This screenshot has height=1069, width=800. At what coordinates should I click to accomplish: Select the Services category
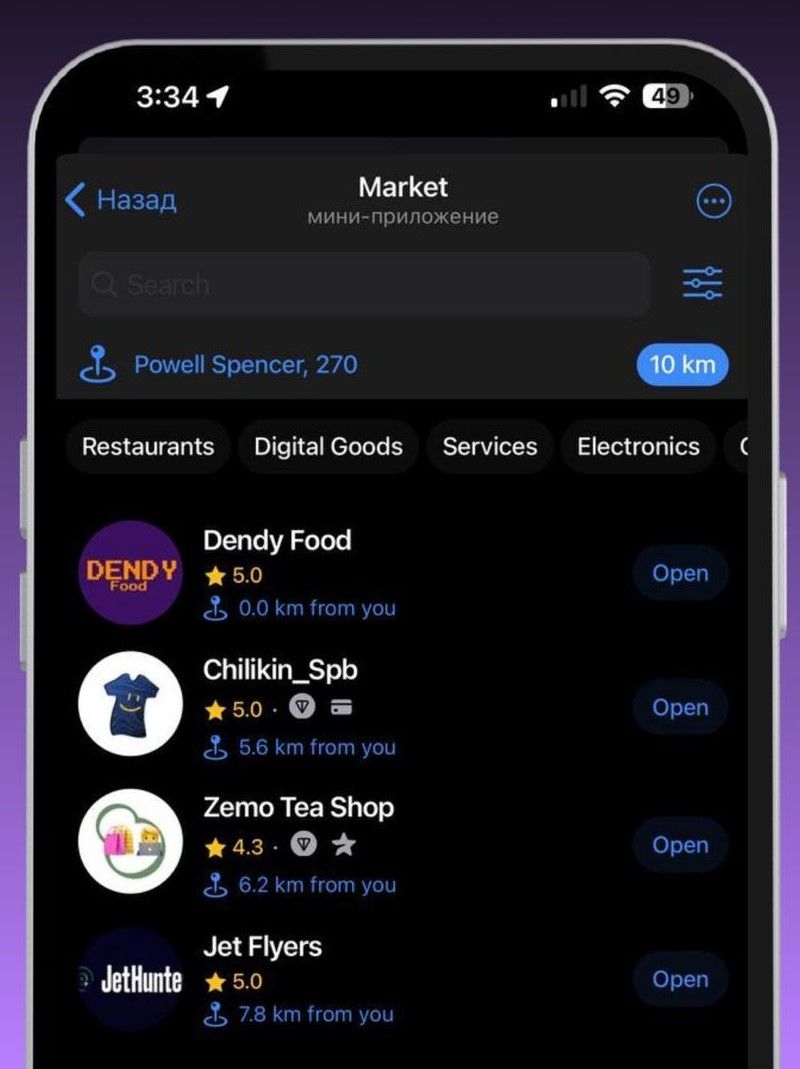pyautogui.click(x=489, y=446)
